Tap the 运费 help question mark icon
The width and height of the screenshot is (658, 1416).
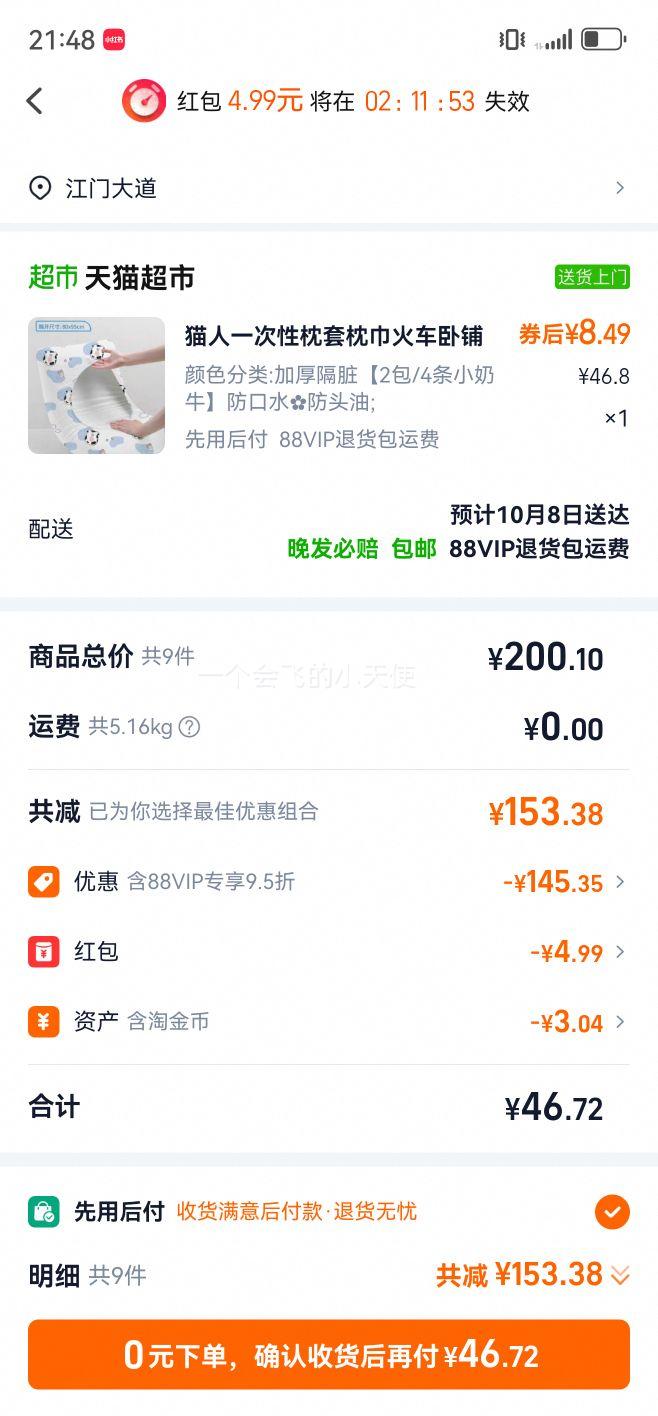pyautogui.click(x=189, y=727)
